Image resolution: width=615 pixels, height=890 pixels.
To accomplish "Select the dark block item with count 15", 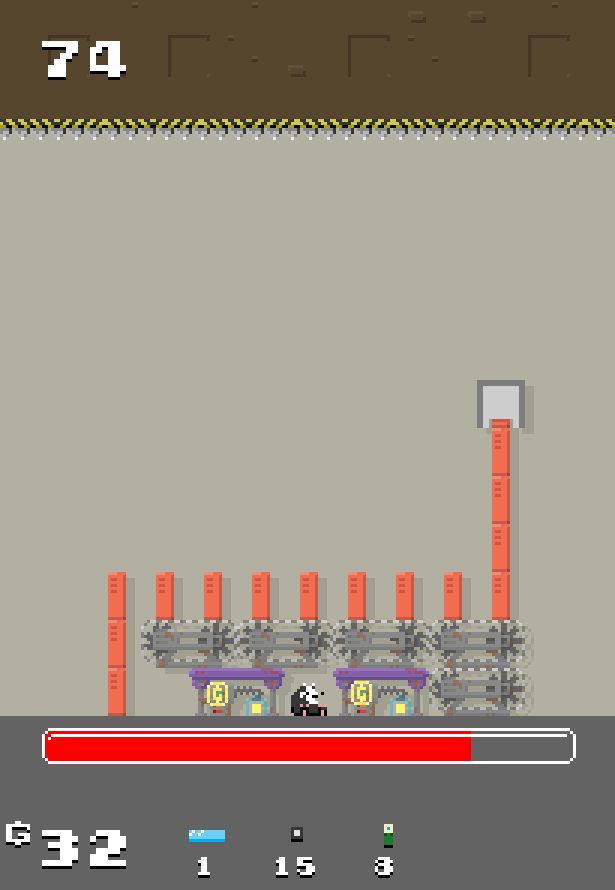I will (296, 835).
